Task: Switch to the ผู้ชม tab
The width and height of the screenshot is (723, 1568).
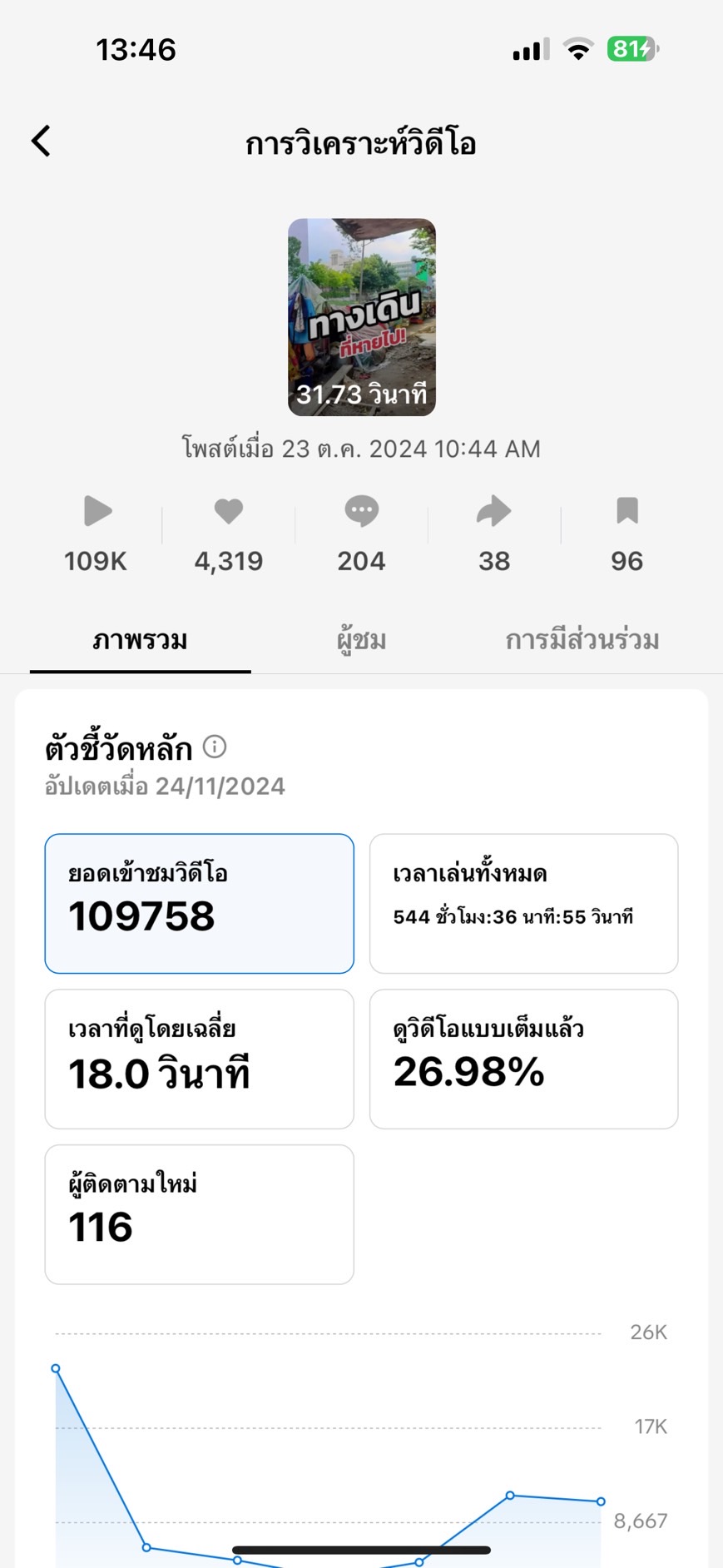Action: tap(361, 640)
